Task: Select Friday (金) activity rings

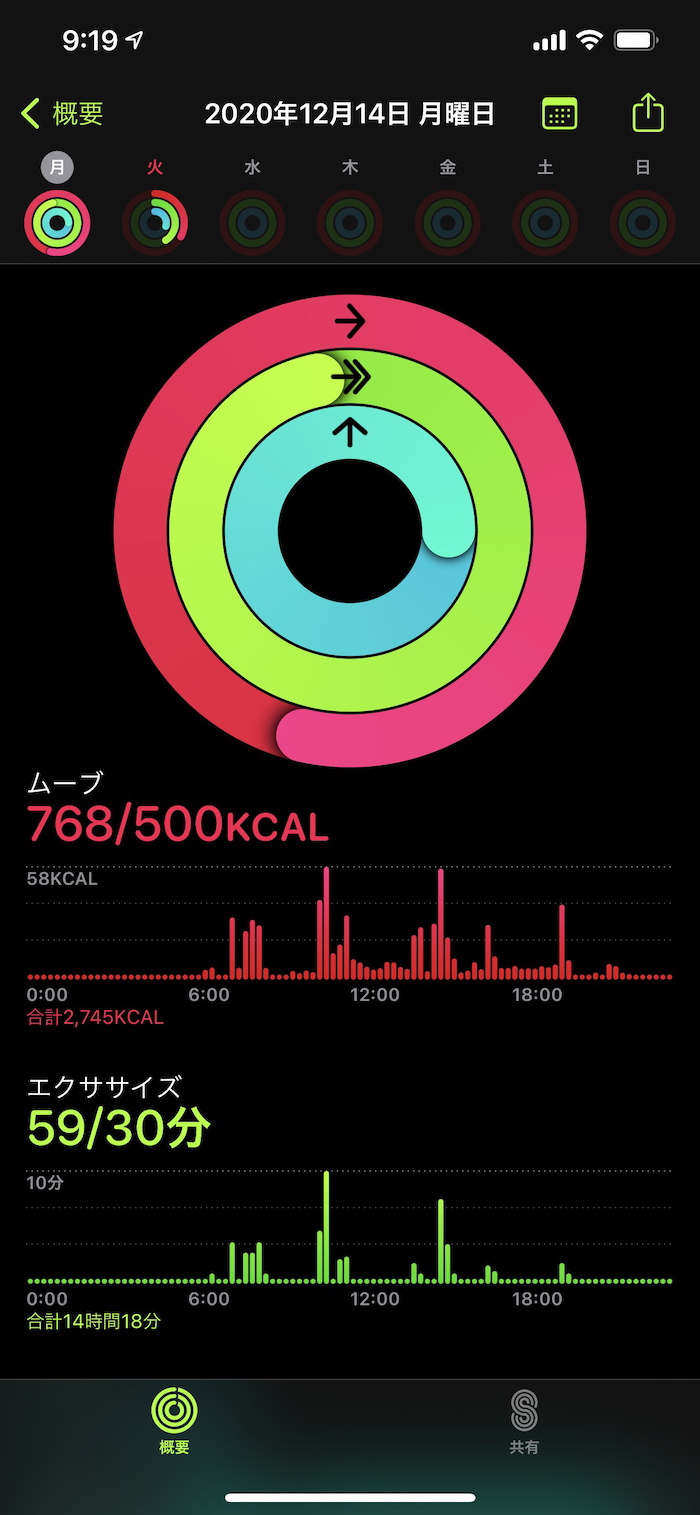Action: [x=447, y=205]
